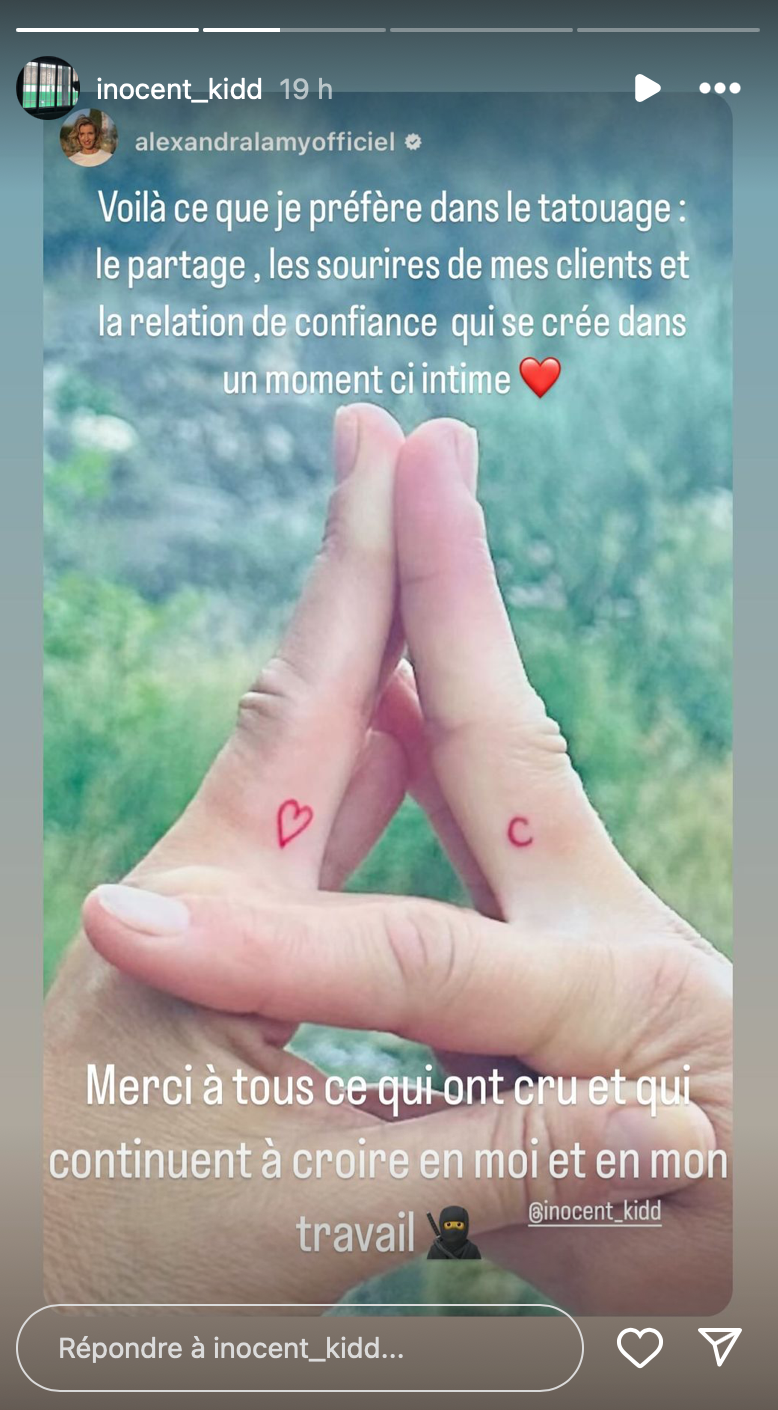Open the inocent_kidd username at top
The image size is (778, 1410).
[179, 89]
